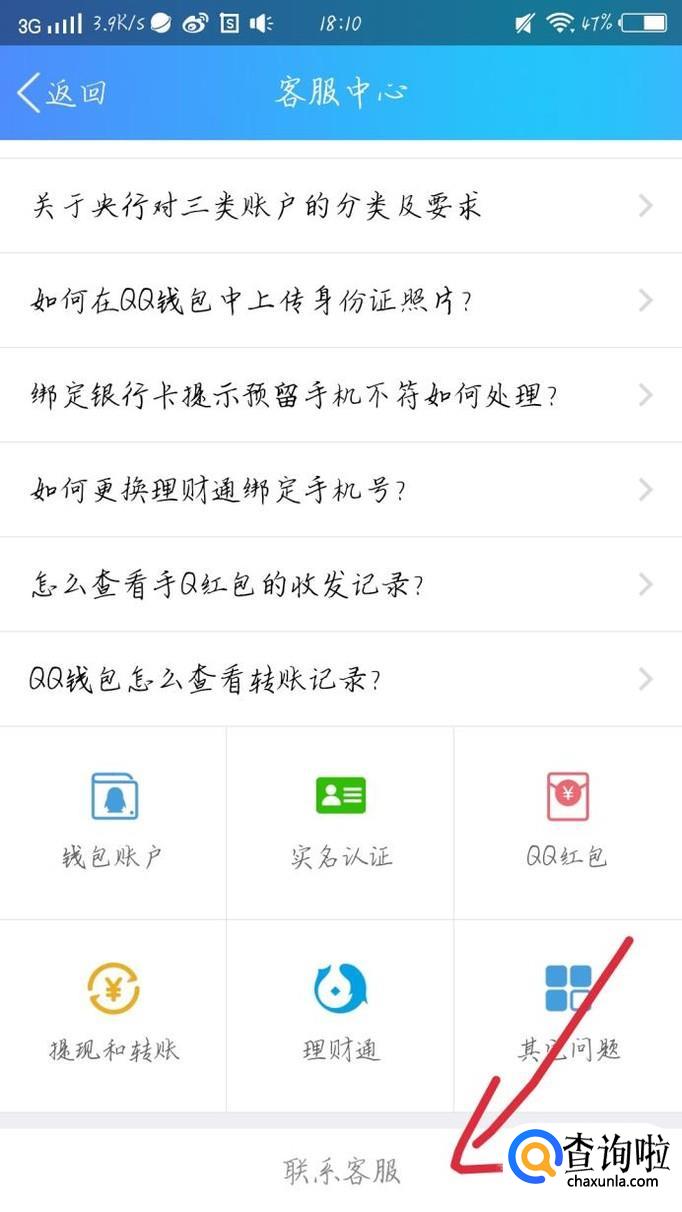Select the 其它问题 category

click(x=567, y=1014)
